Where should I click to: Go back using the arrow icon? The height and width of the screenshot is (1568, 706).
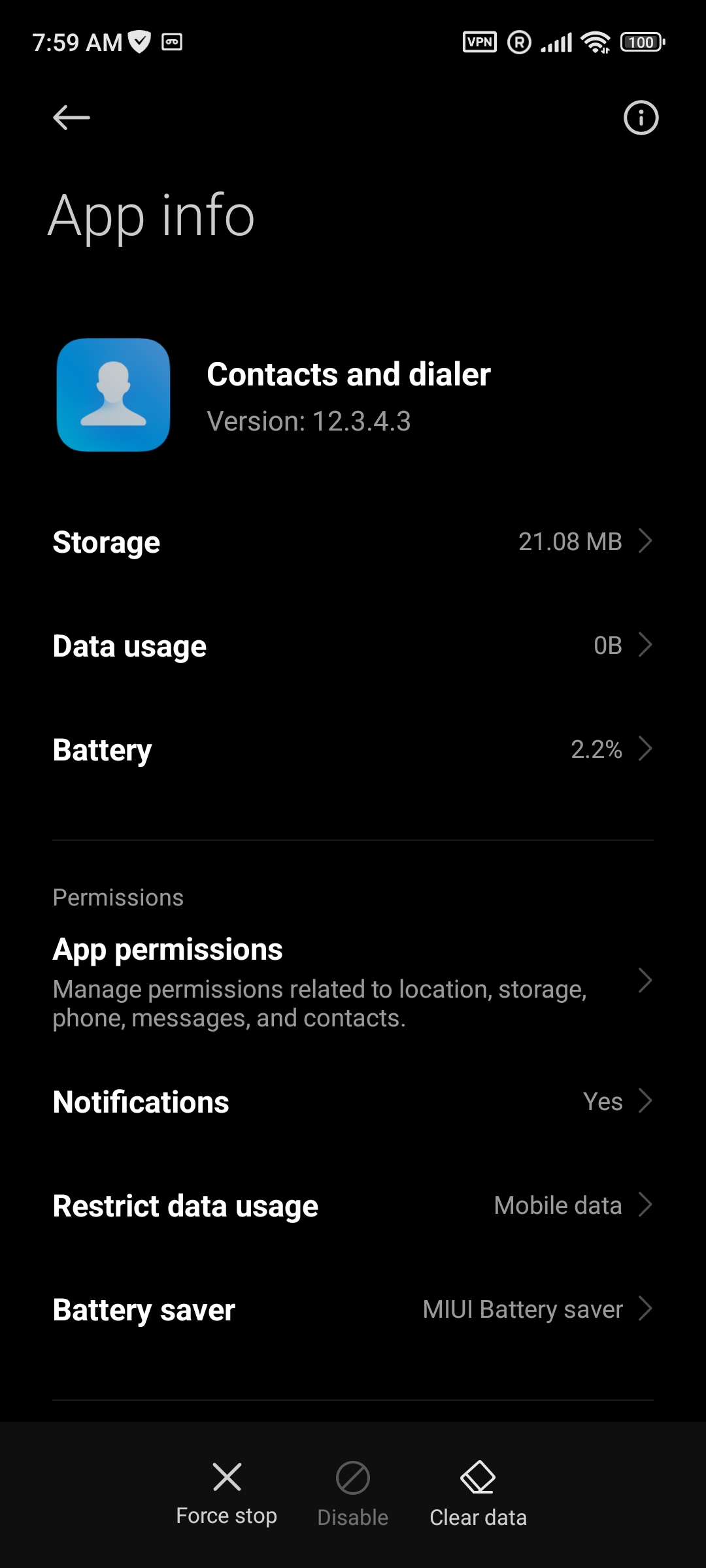(x=71, y=118)
